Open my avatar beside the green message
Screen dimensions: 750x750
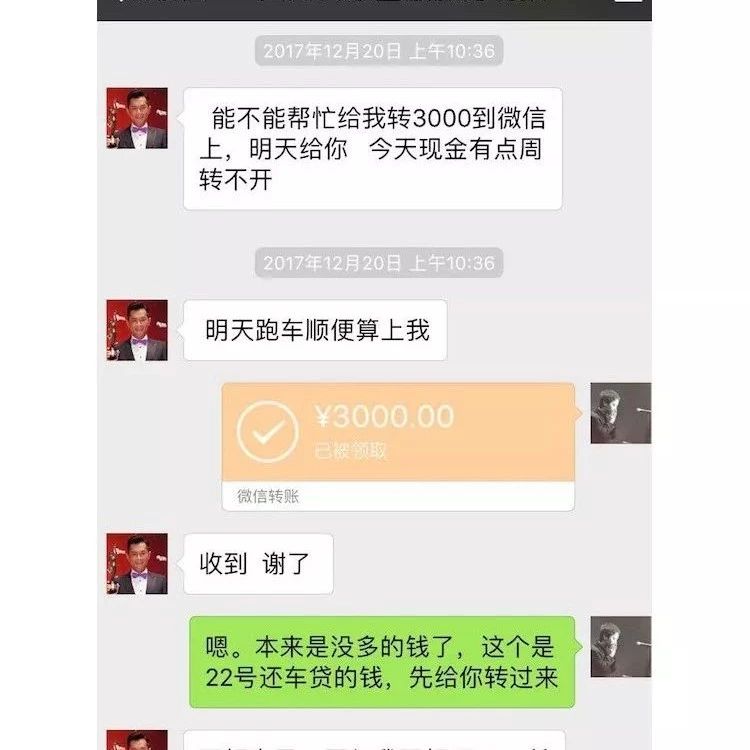(x=620, y=647)
